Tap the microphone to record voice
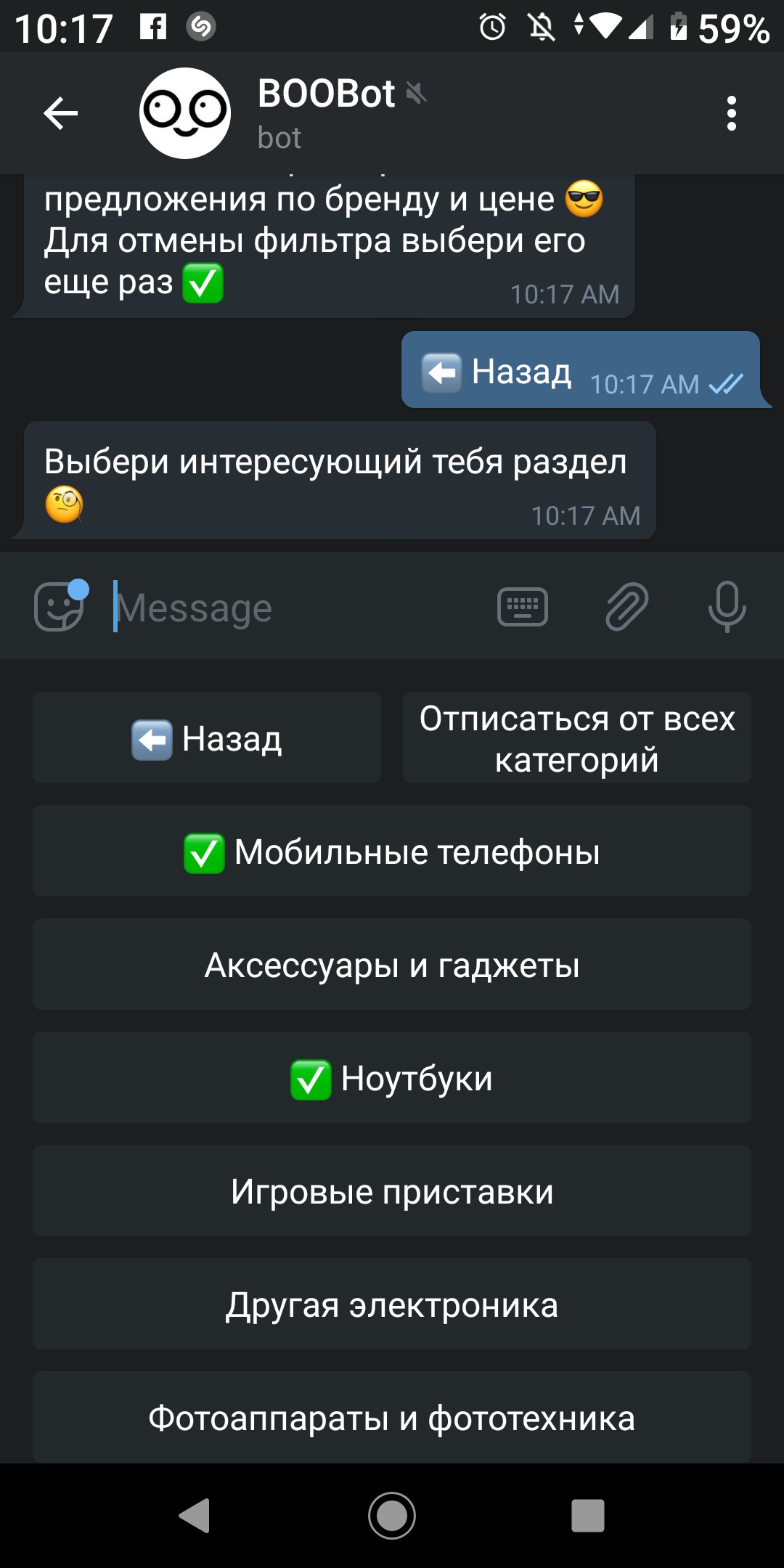The height and width of the screenshot is (1568, 784). 727,607
